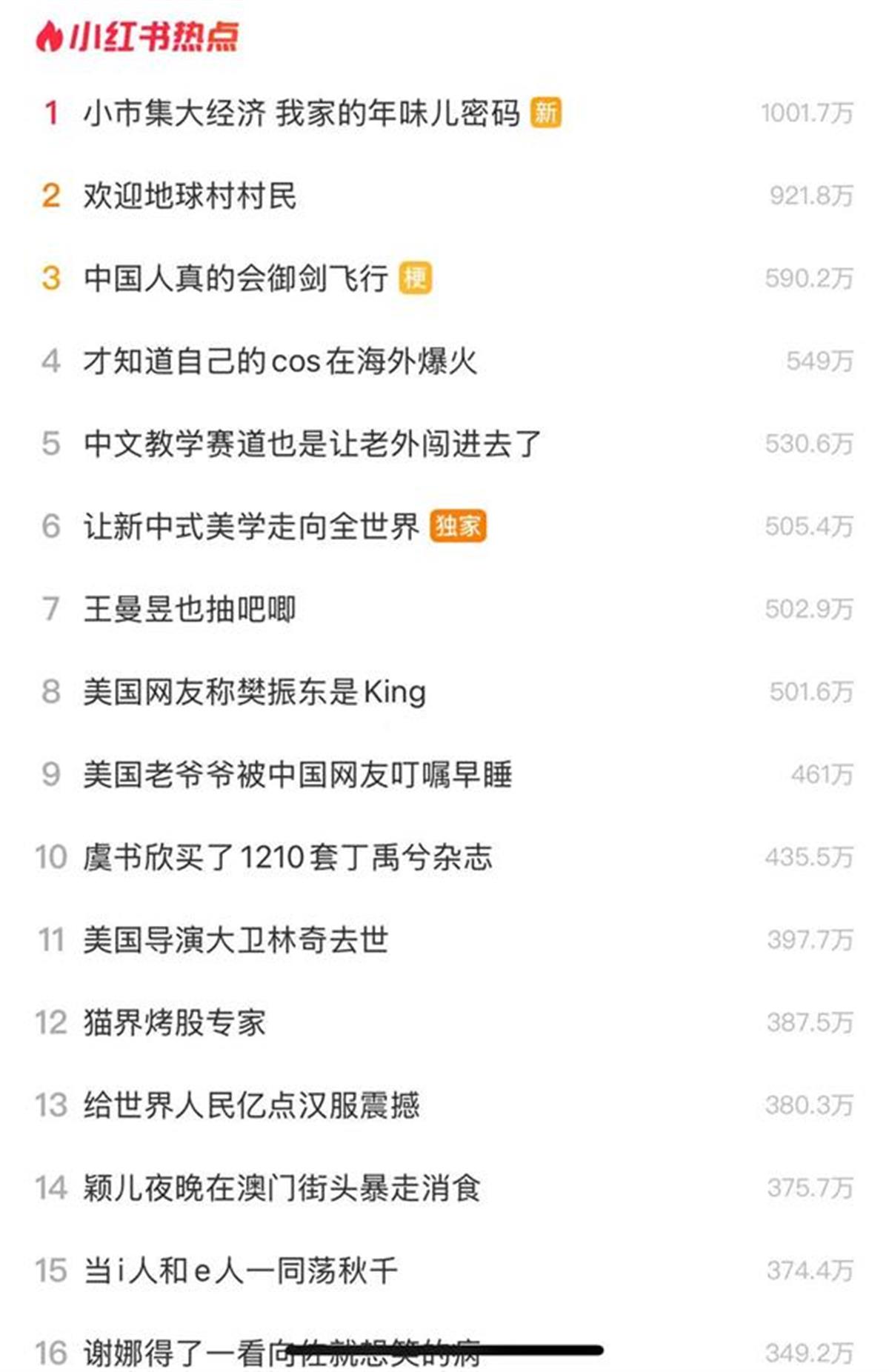Open 才知道自己的cos在海外爆火
The image size is (889, 1372).
(x=280, y=362)
